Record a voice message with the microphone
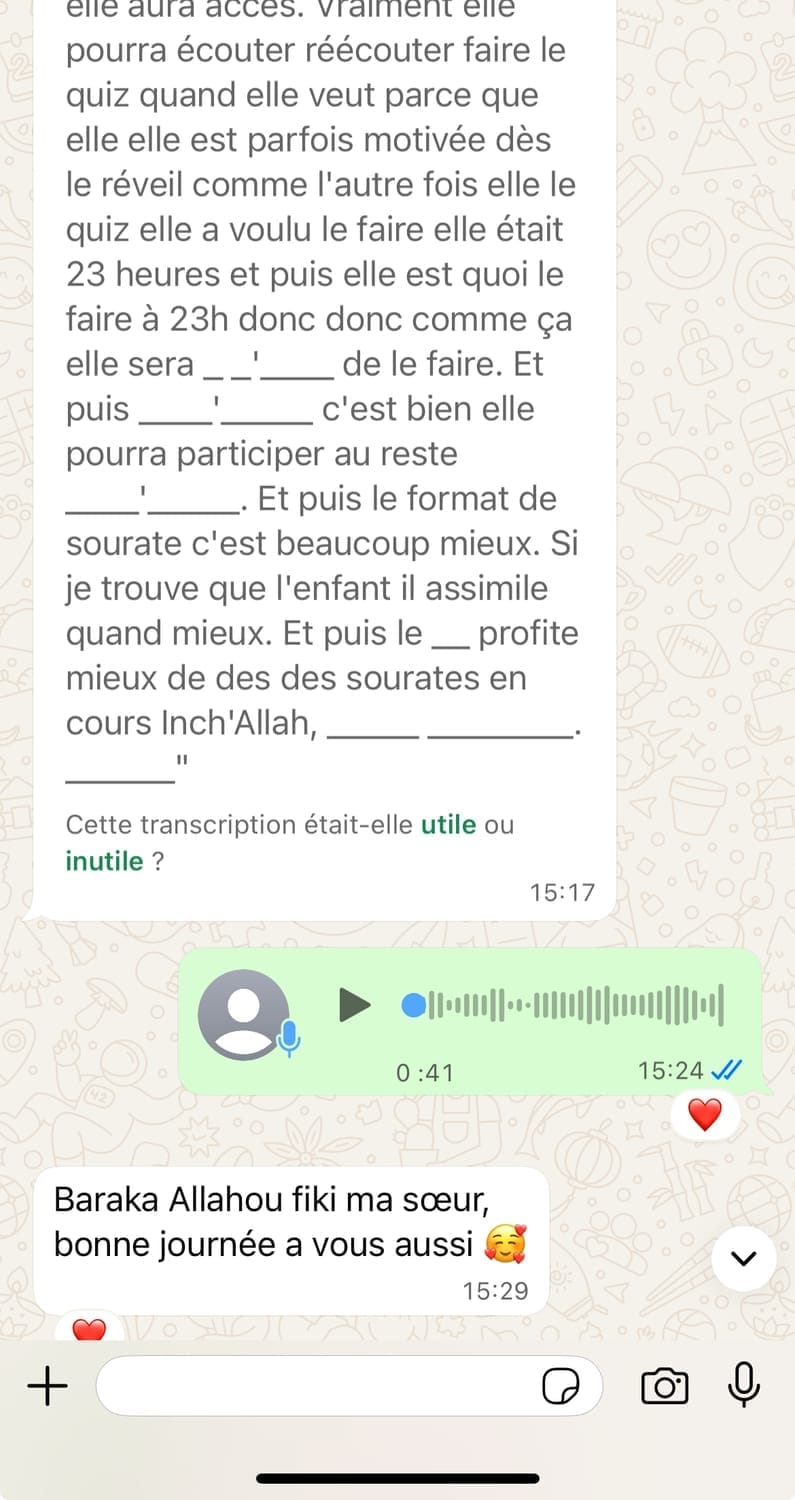795x1500 pixels. click(743, 1385)
